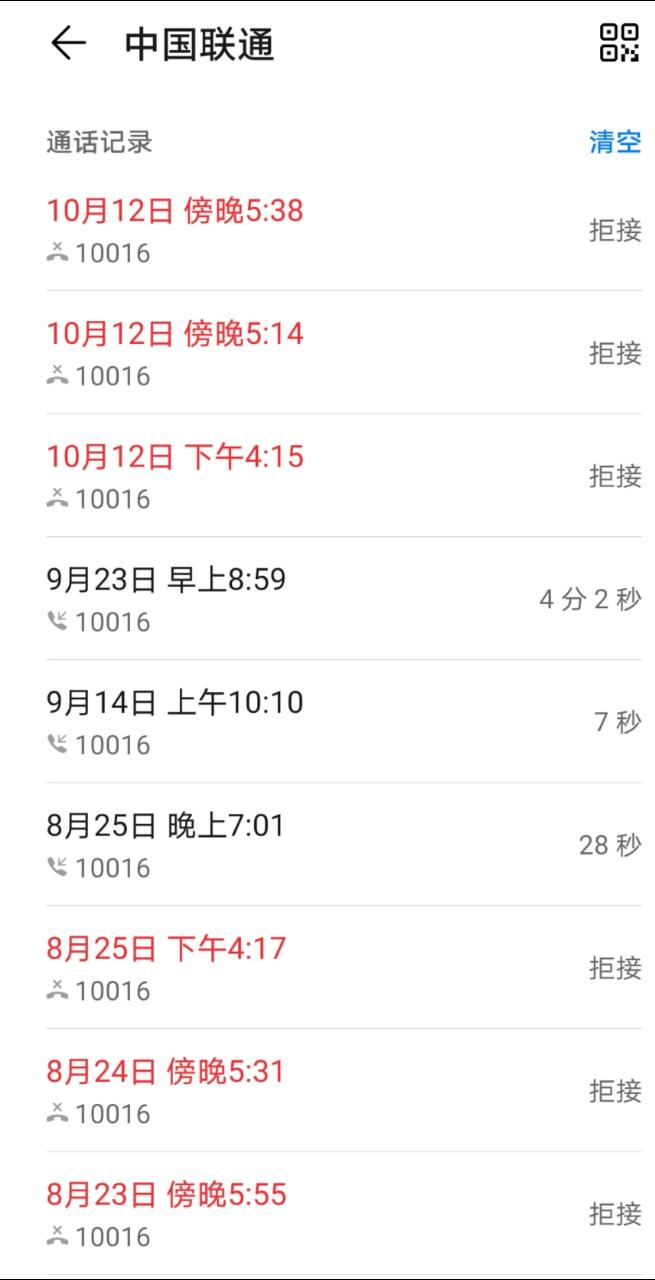Image resolution: width=655 pixels, height=1280 pixels.
Task: Tap the rejected call at 8月25日 下午4:17
Action: [x=327, y=968]
